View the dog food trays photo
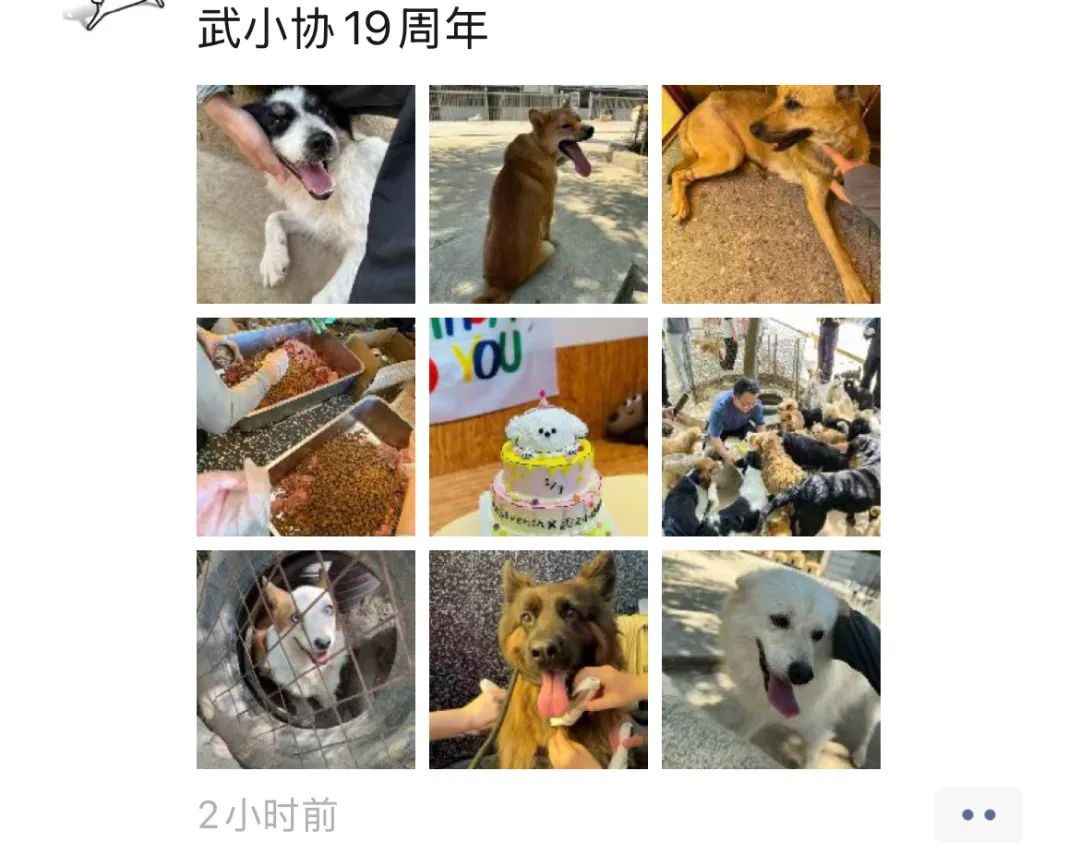 [305, 427]
